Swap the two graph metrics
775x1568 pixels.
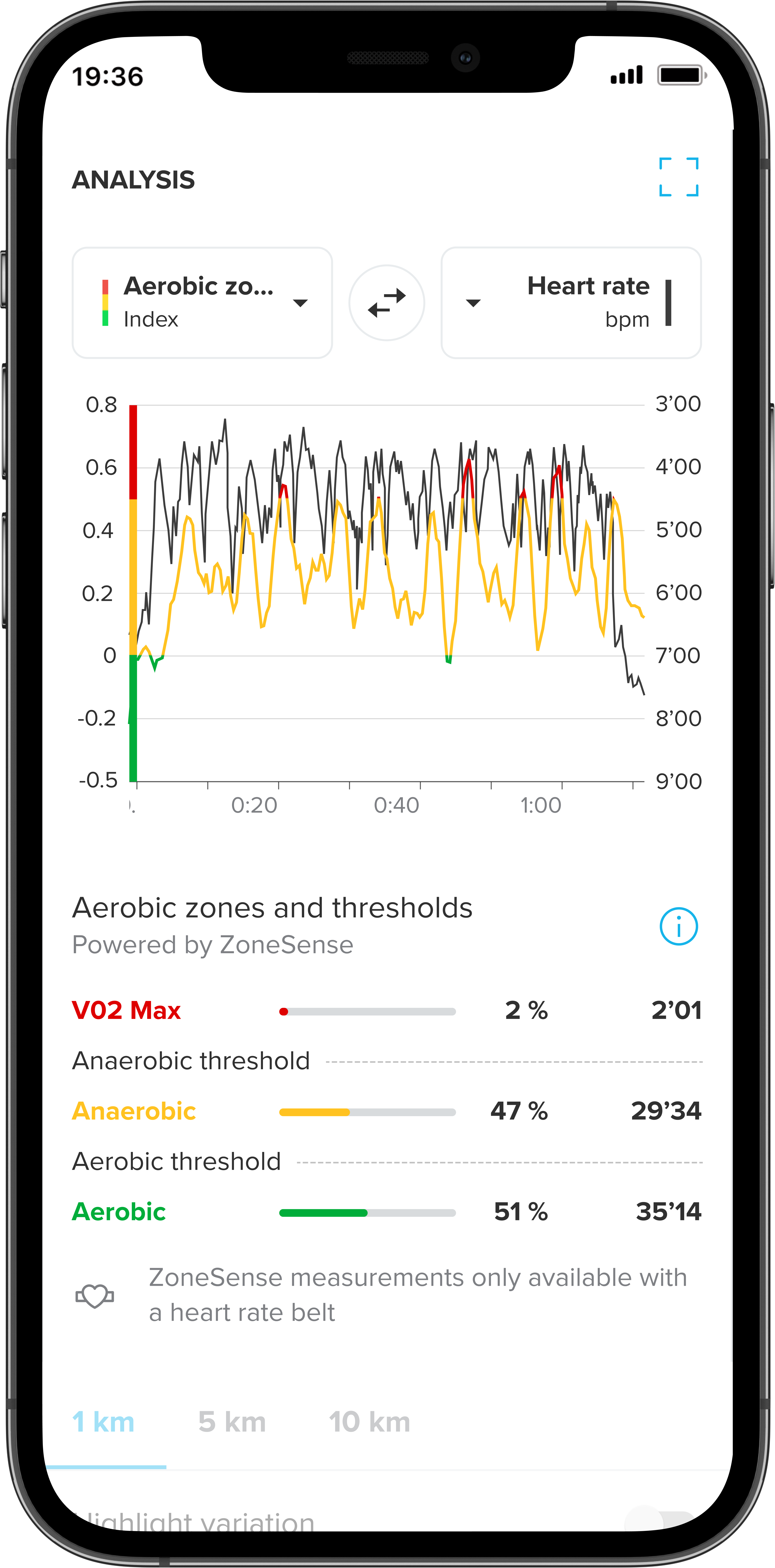tap(387, 302)
